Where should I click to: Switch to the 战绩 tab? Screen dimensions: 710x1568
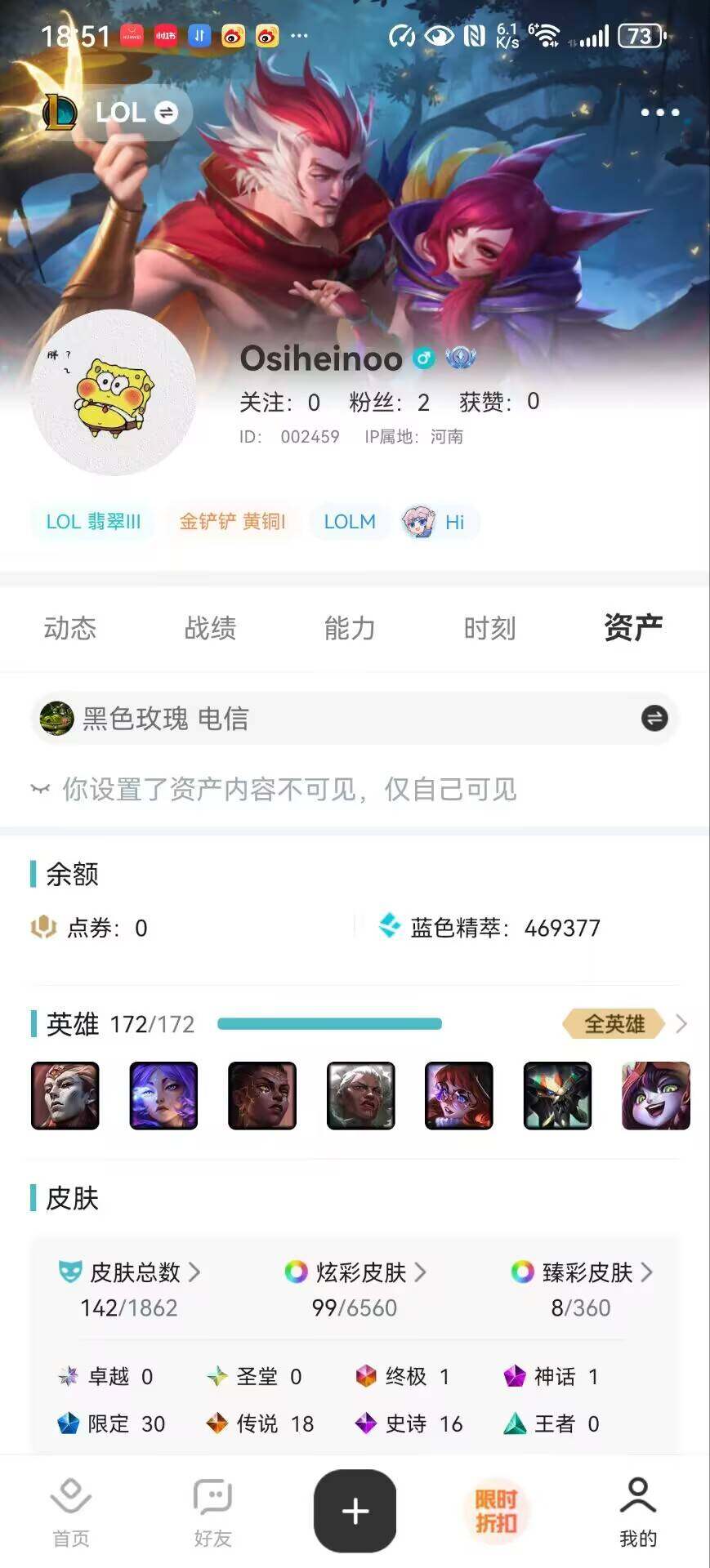(x=210, y=628)
